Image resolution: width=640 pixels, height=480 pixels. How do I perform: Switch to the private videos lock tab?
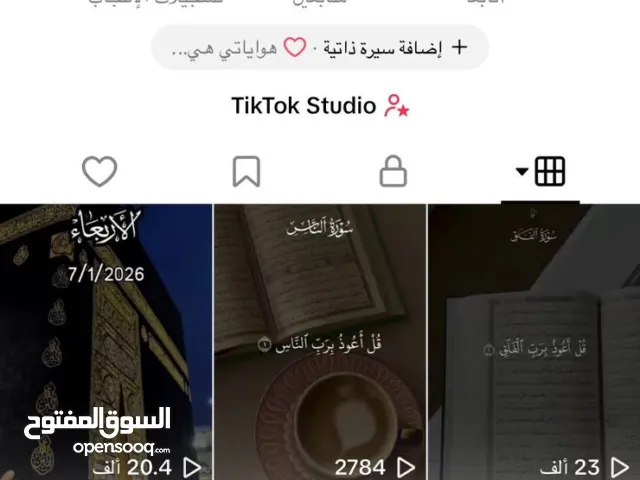(x=393, y=173)
